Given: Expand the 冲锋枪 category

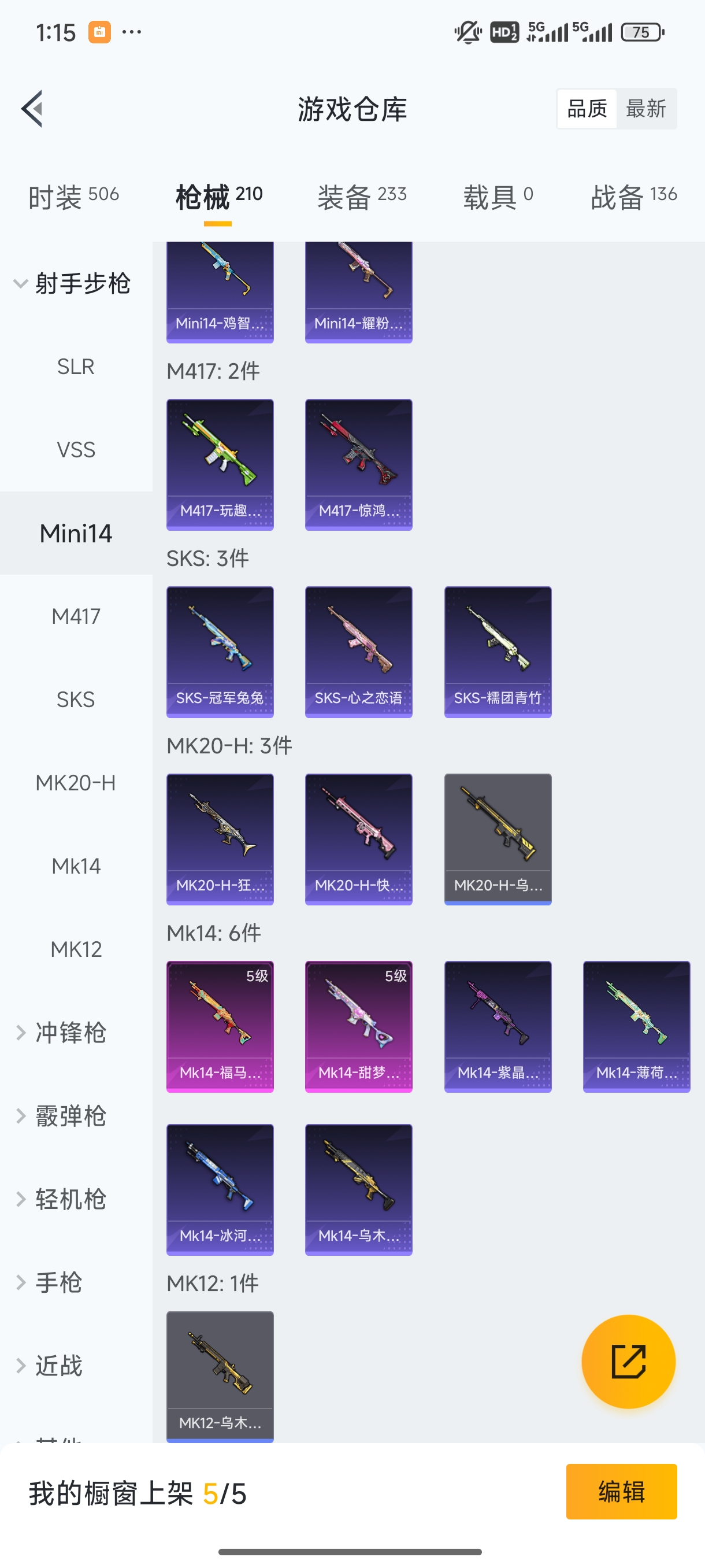Looking at the screenshot, I should point(70,1033).
